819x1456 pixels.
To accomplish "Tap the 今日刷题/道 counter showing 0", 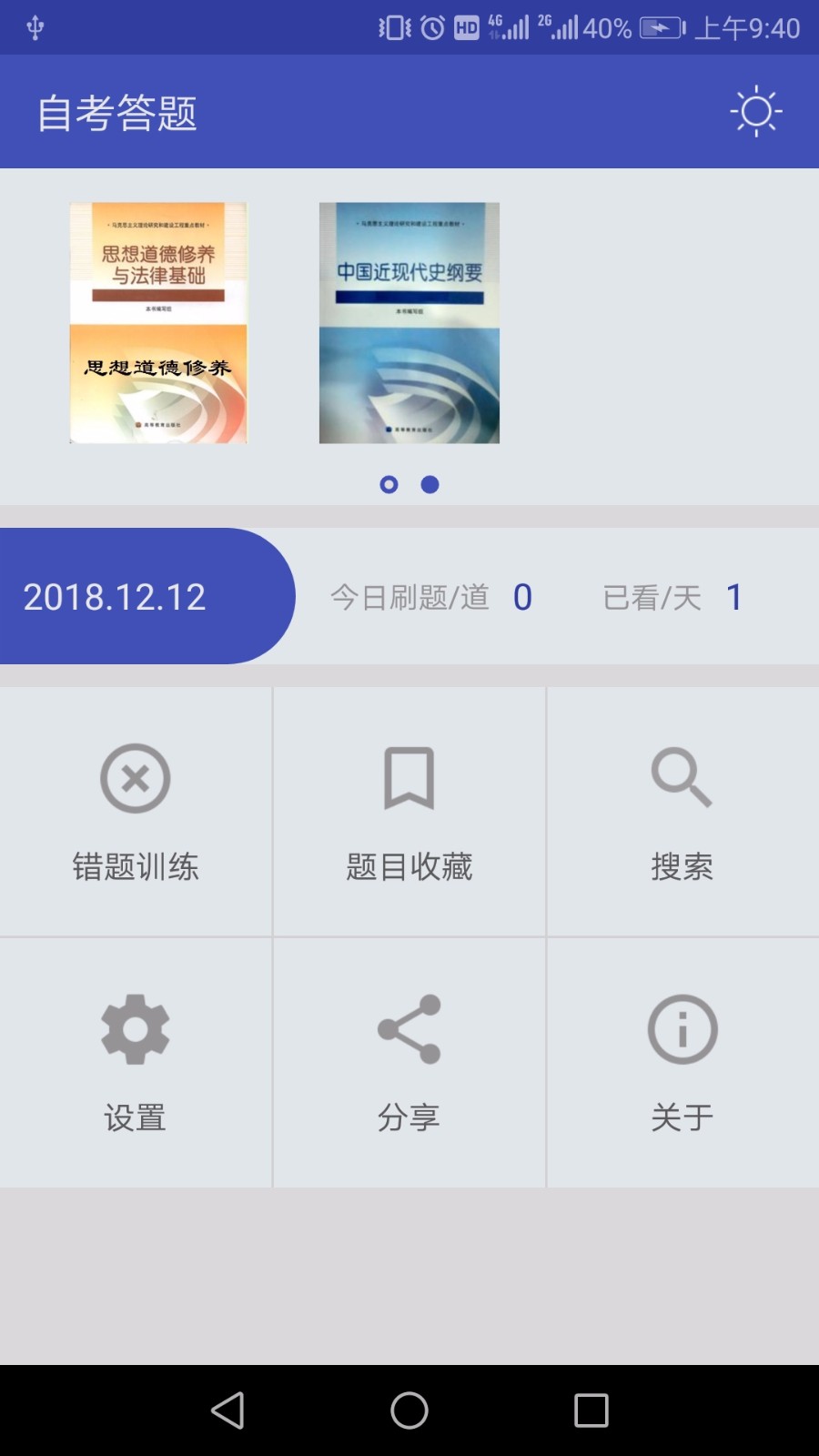I will [430, 596].
